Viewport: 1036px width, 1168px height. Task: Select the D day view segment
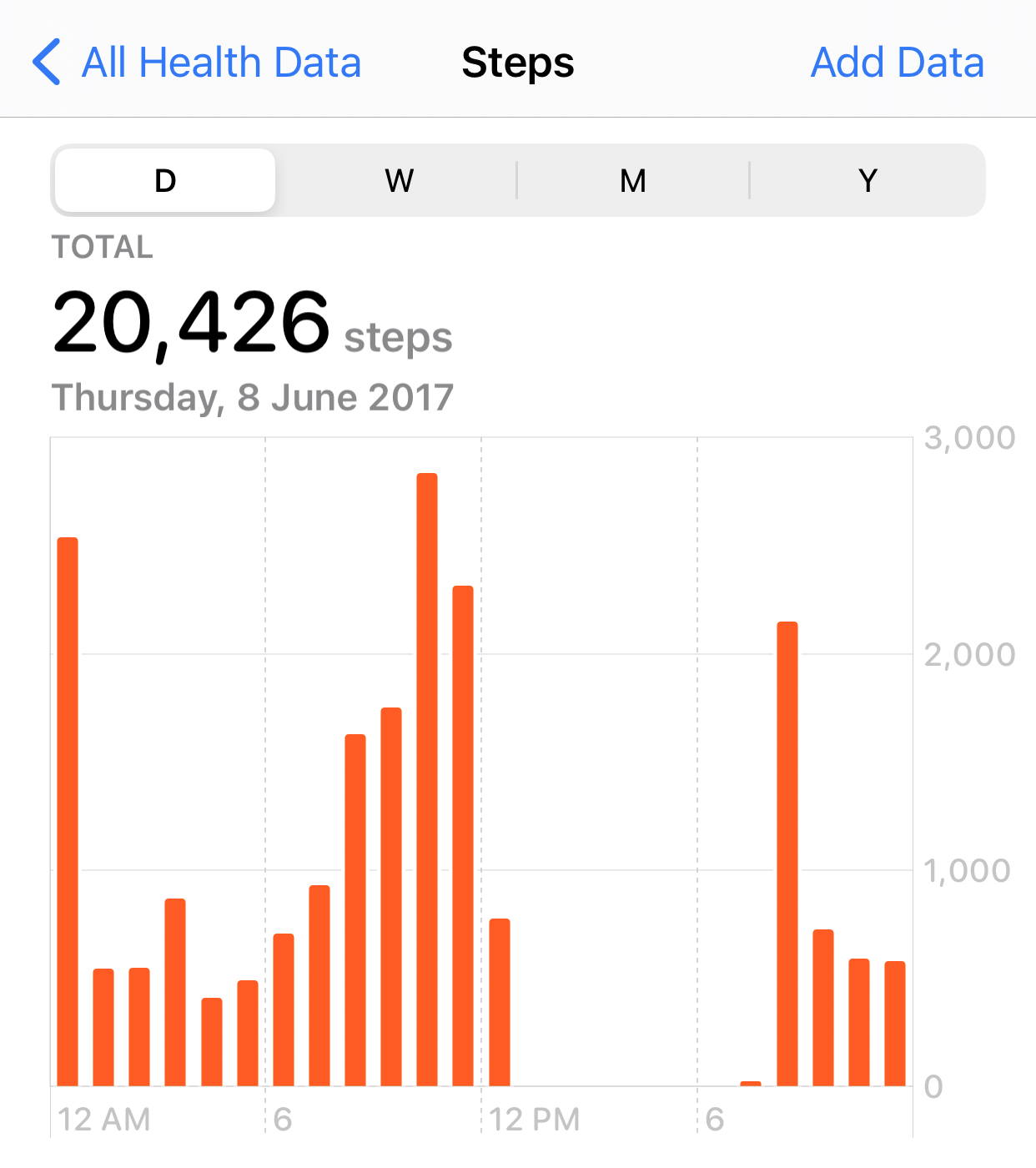pyautogui.click(x=165, y=180)
